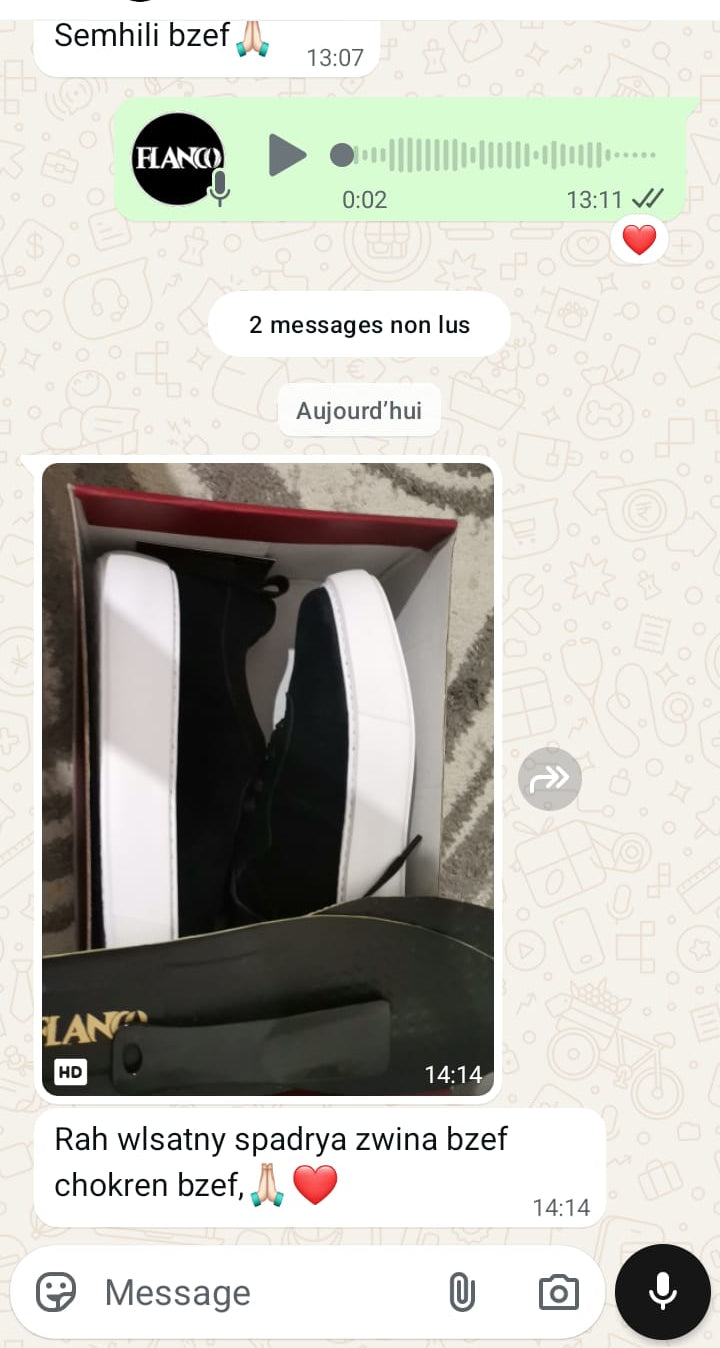Tap the Aujourd'hui date divider

point(359,409)
